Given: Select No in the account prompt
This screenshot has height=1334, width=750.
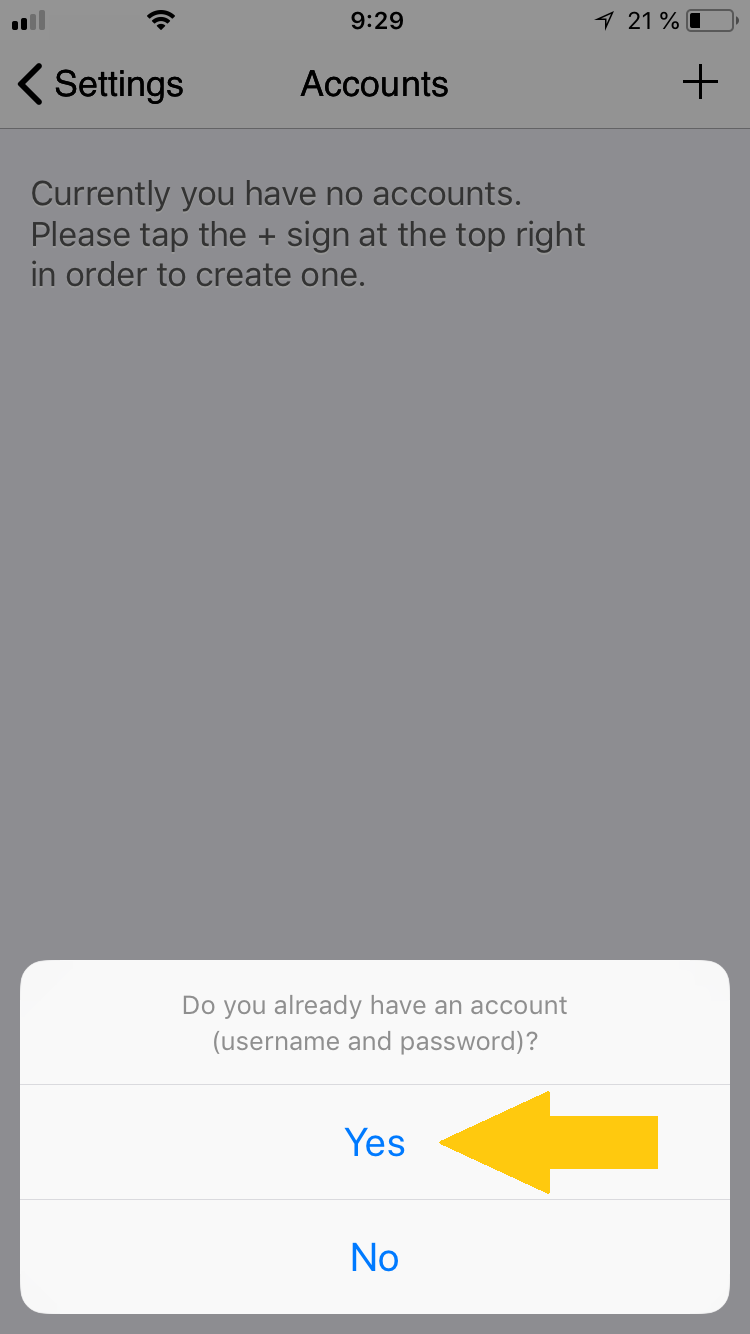Looking at the screenshot, I should tap(374, 1257).
